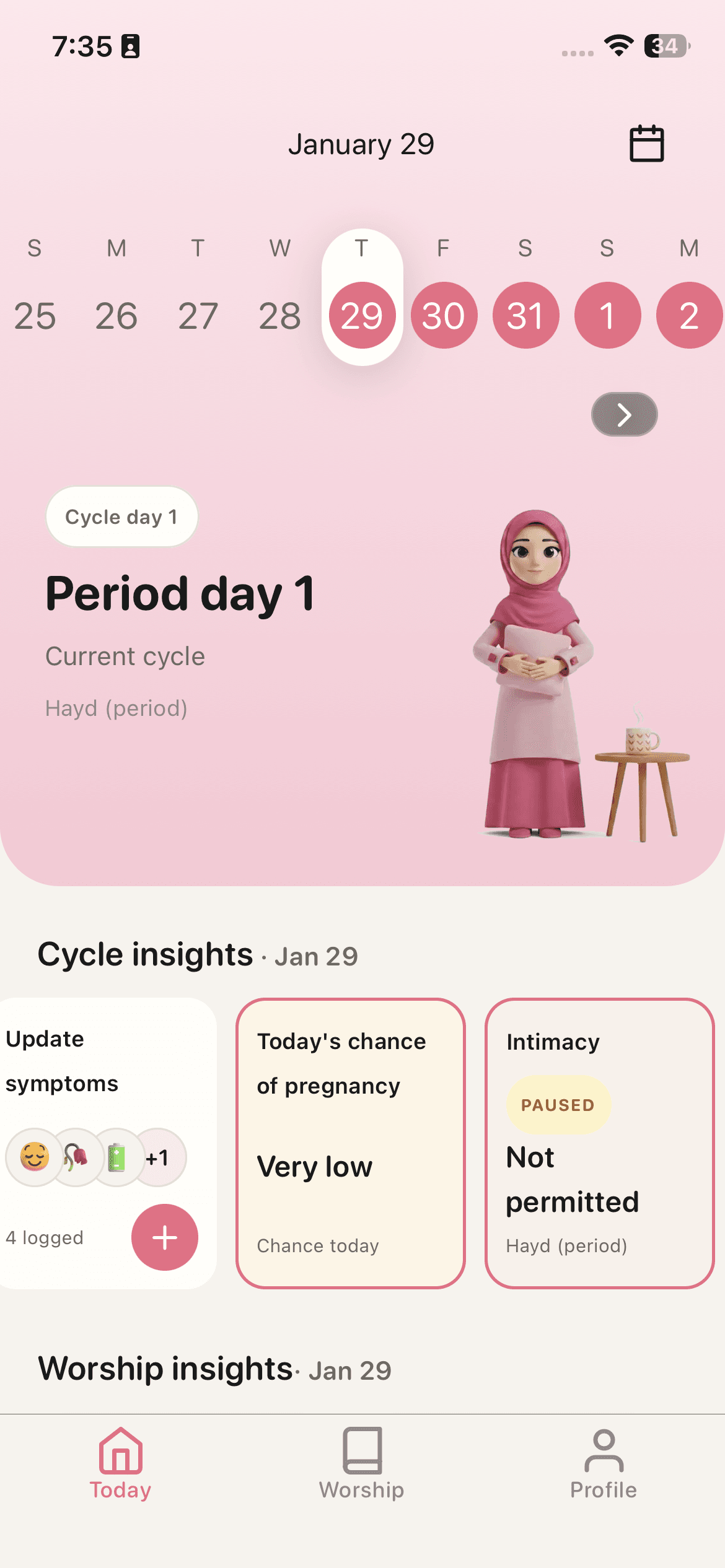
Task: Open the Worship book icon in bottom bar
Action: pyautogui.click(x=362, y=1463)
